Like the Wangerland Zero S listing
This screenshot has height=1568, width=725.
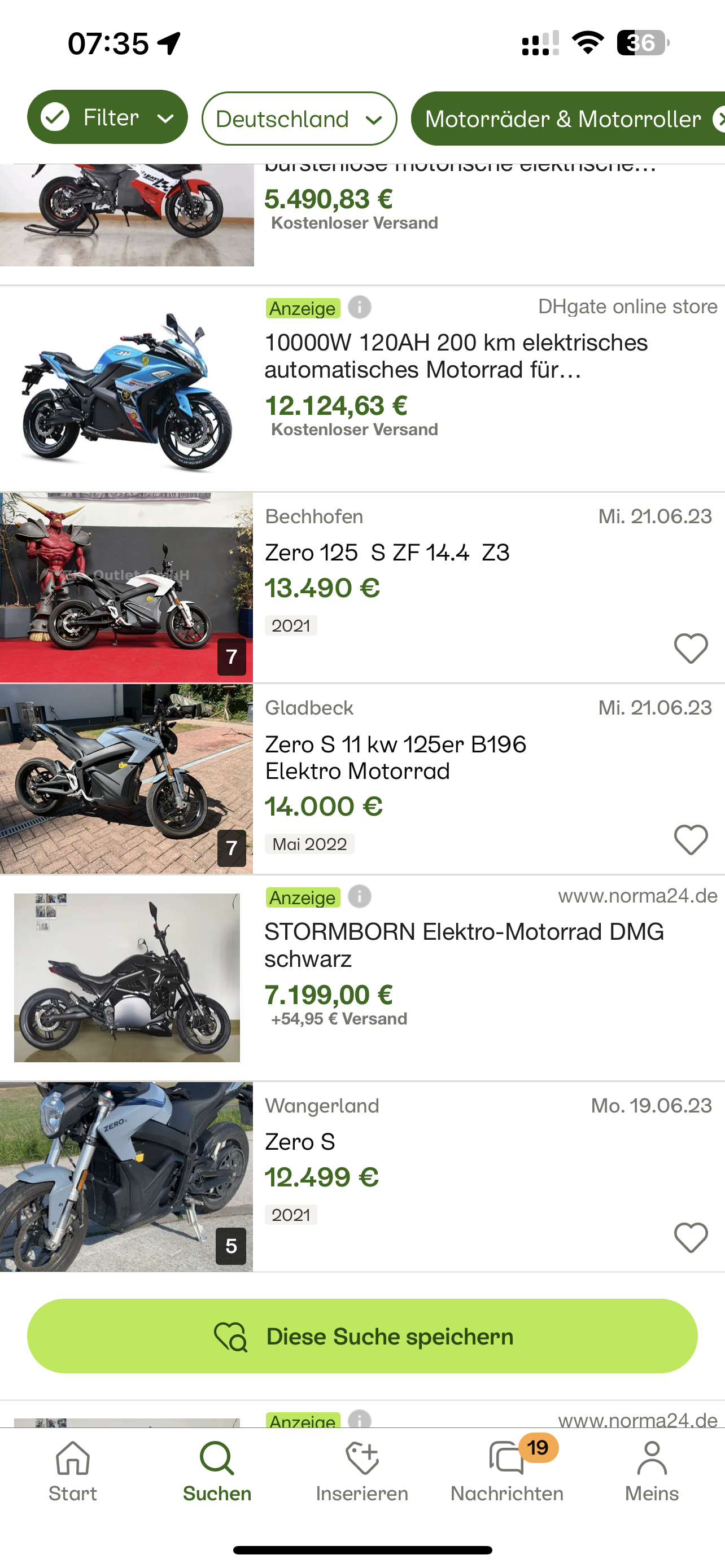coord(691,1237)
